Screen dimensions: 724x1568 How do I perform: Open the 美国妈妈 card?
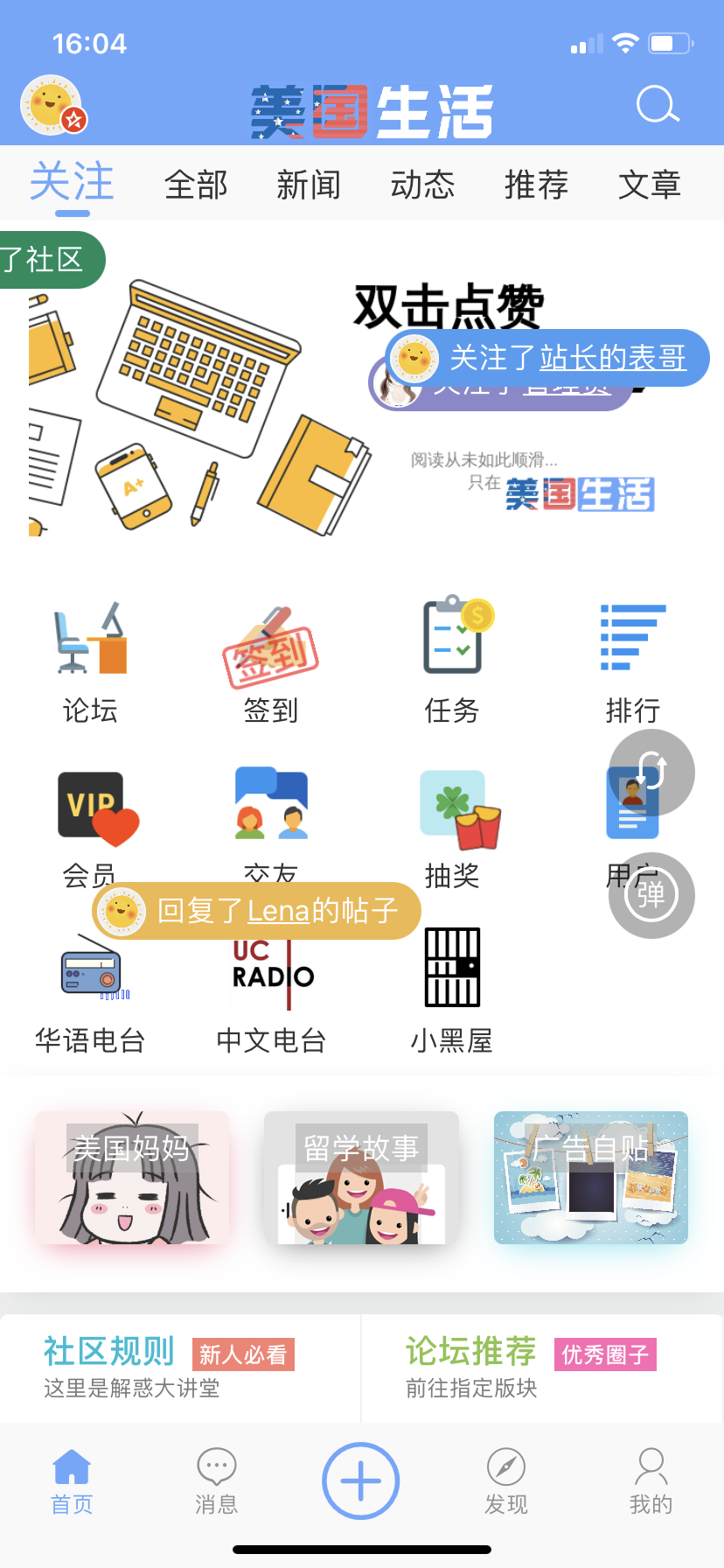click(132, 1178)
